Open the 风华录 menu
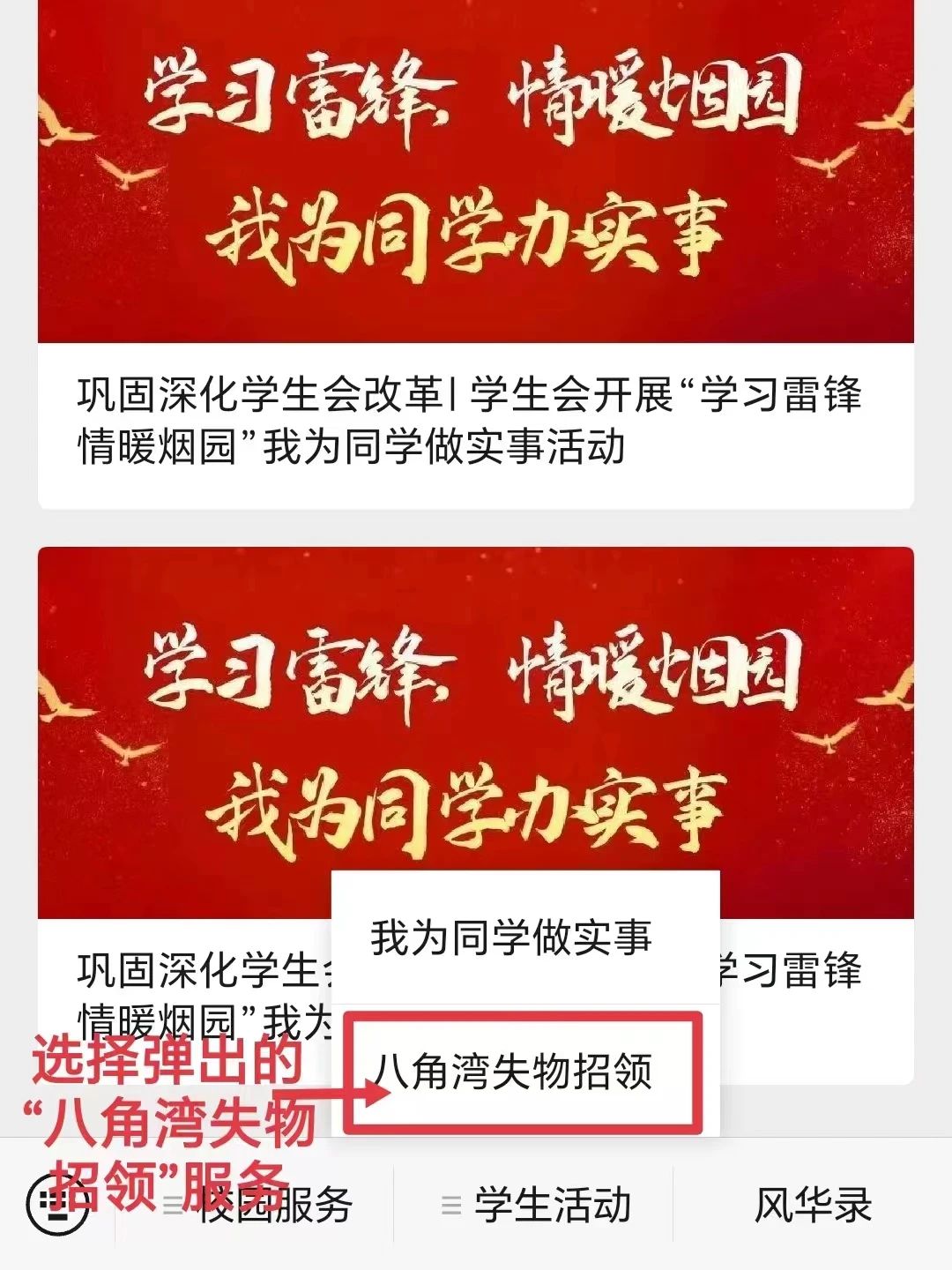 (x=812, y=1206)
